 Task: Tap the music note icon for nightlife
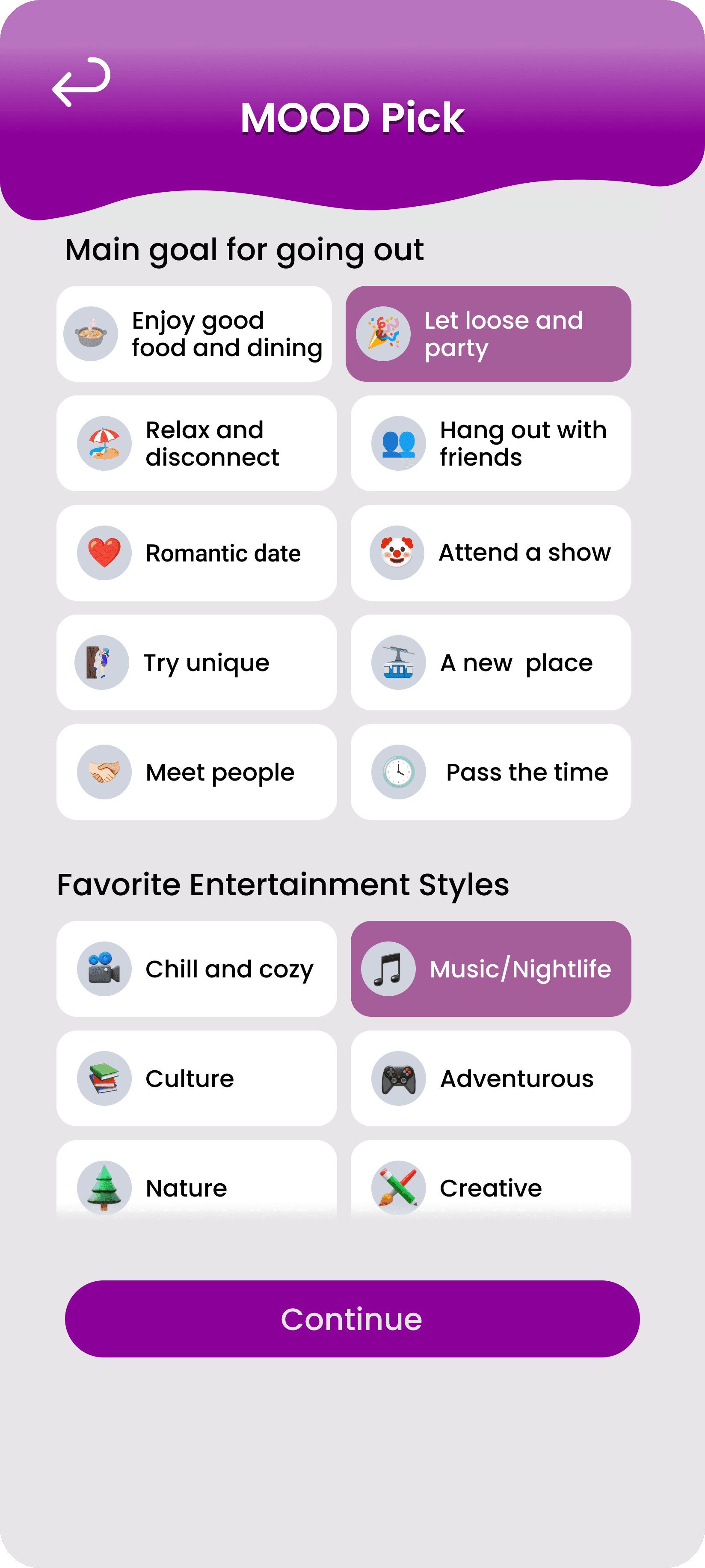[x=388, y=968]
